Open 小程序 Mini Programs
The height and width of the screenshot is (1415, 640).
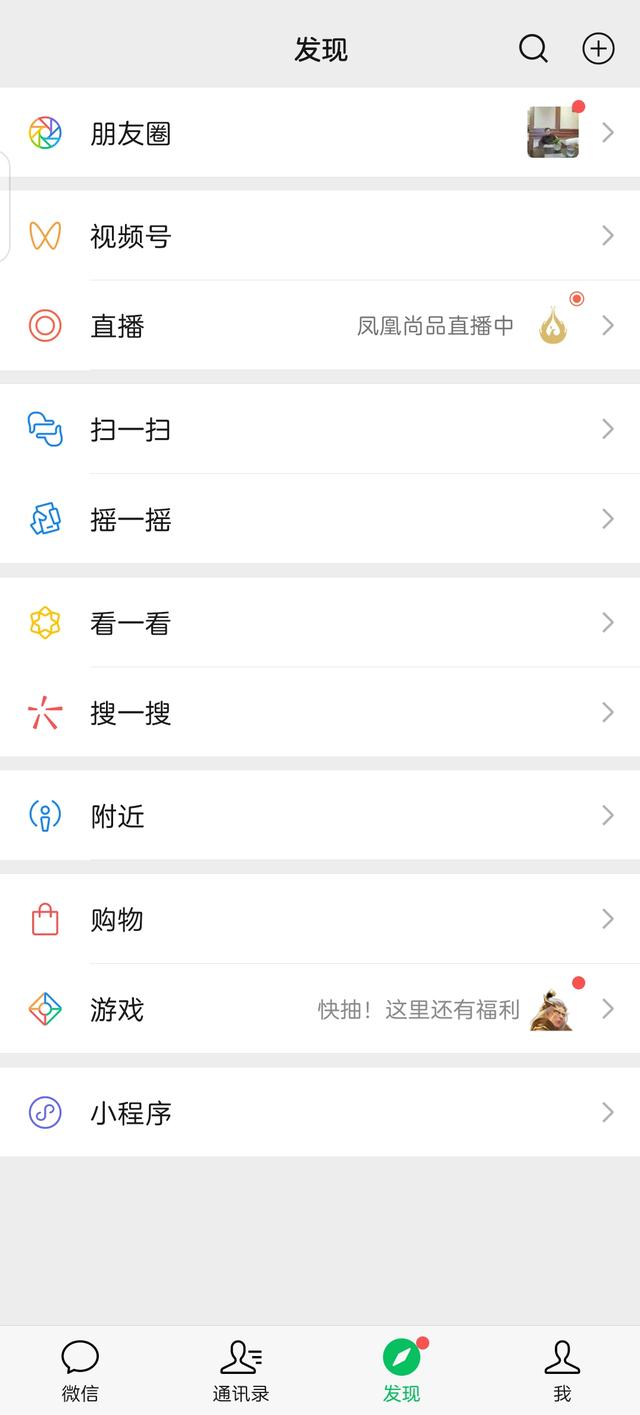(x=320, y=1112)
